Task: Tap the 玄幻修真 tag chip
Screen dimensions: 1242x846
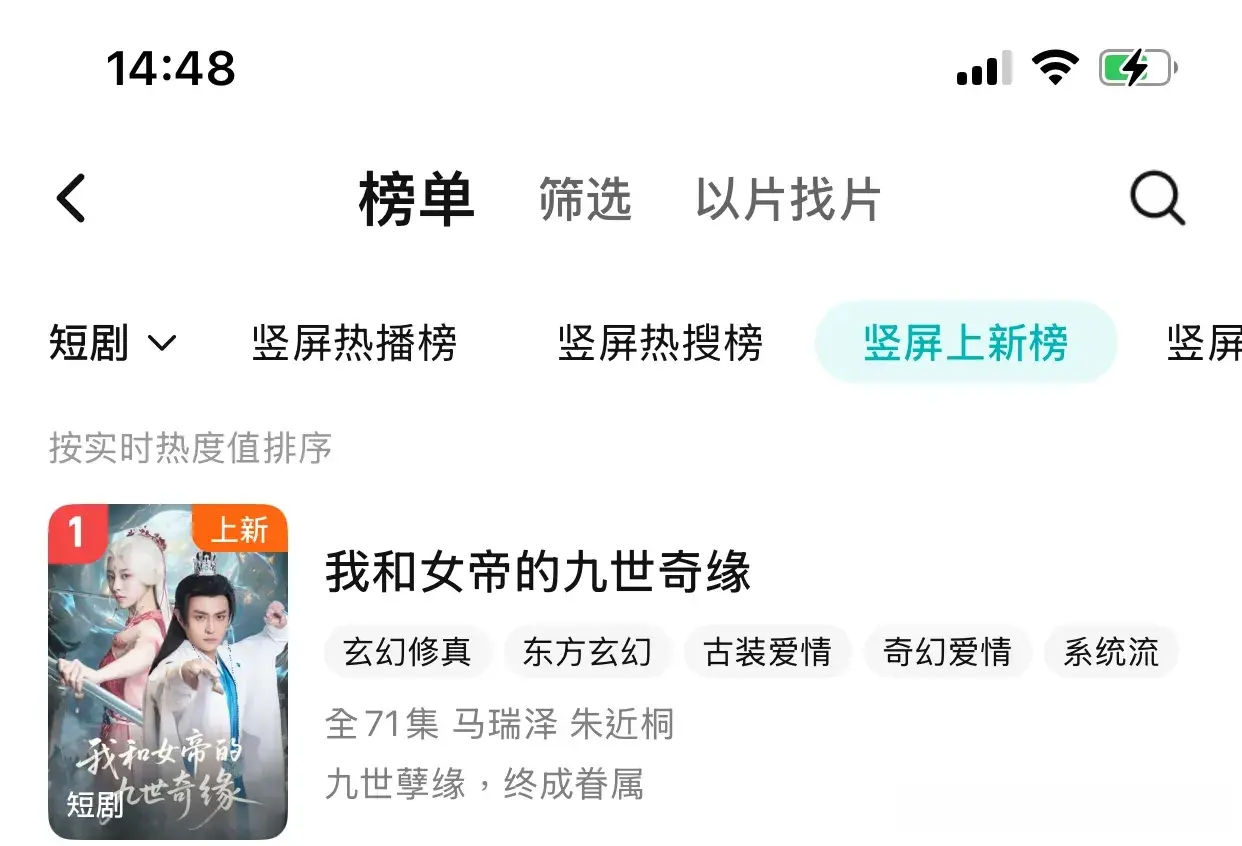Action: pos(407,652)
